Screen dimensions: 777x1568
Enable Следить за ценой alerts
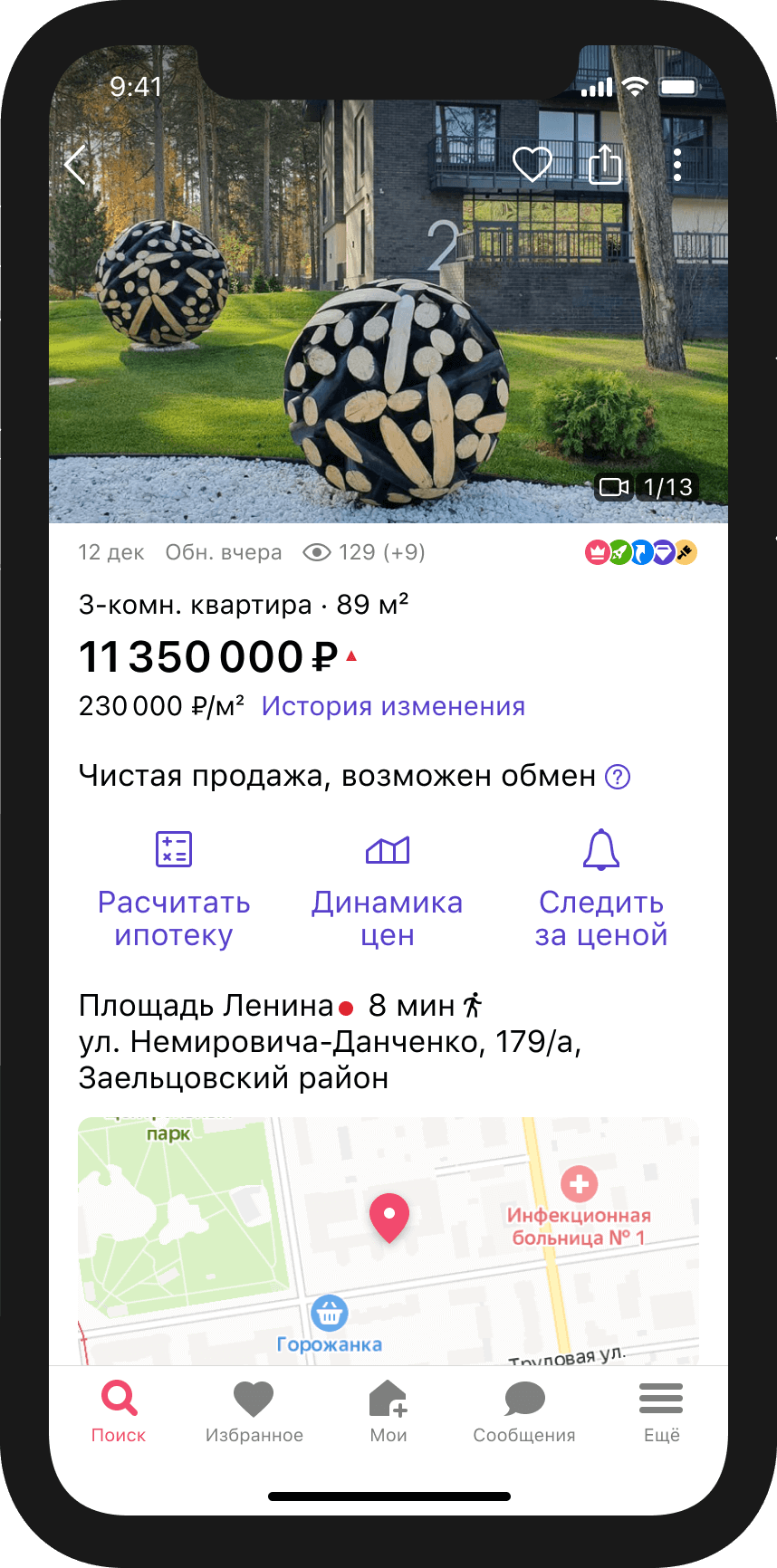(601, 889)
